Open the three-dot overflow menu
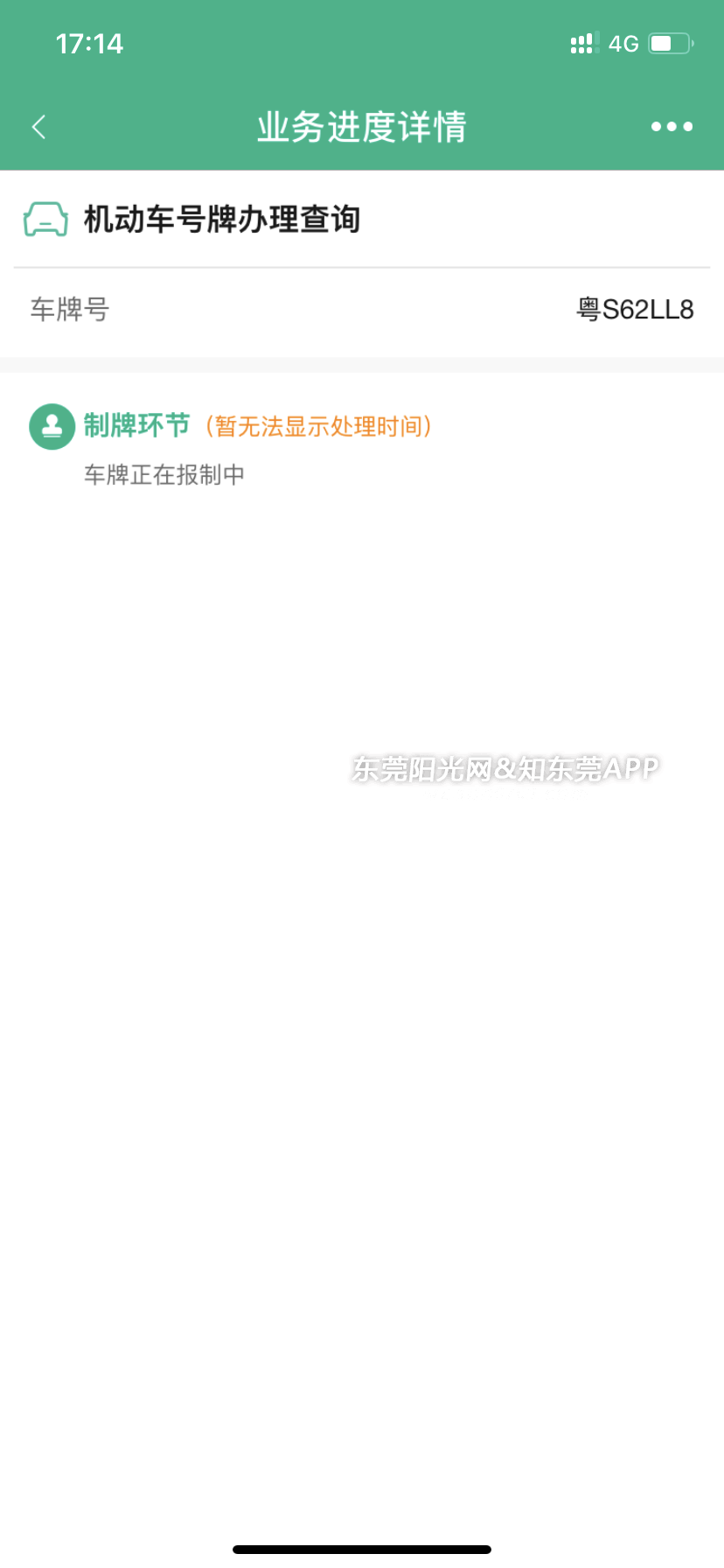Image resolution: width=724 pixels, height=1568 pixels. coord(672,127)
